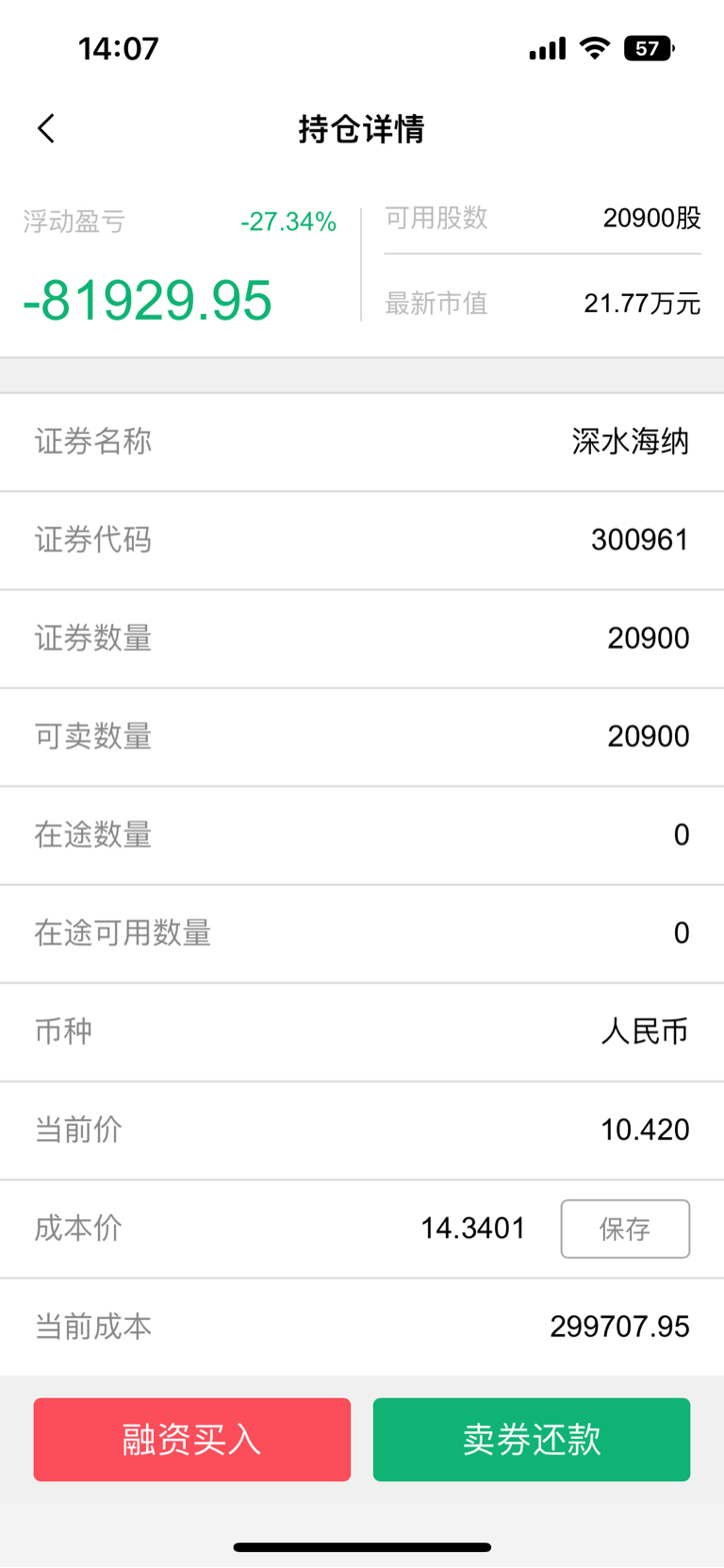Tap the 保存 button beside cost price
724x1568 pixels.
625,1228
